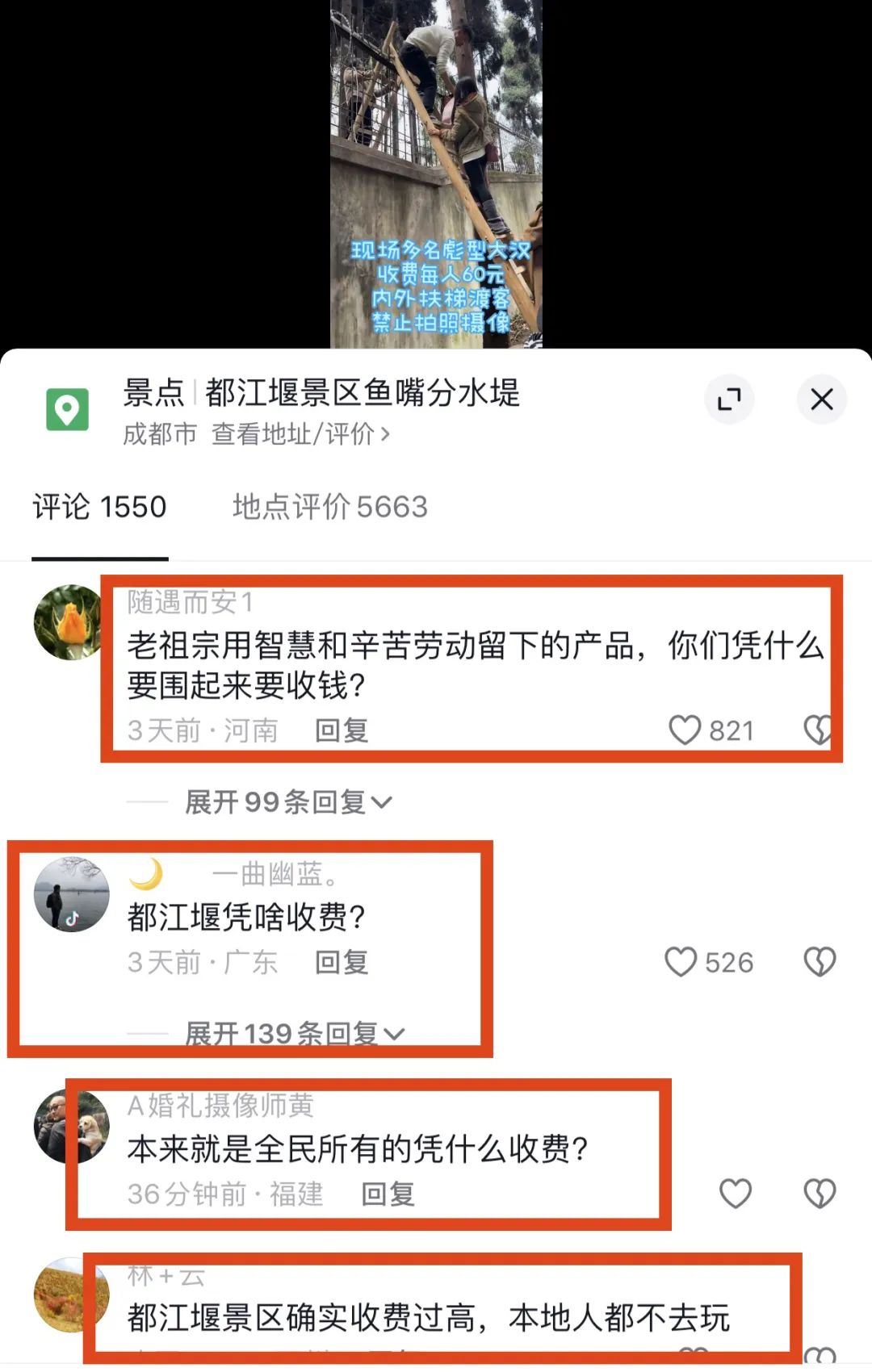The width and height of the screenshot is (872, 1372).
Task: Expand 139 replies under 一曲幽蓝
Action: [295, 1033]
